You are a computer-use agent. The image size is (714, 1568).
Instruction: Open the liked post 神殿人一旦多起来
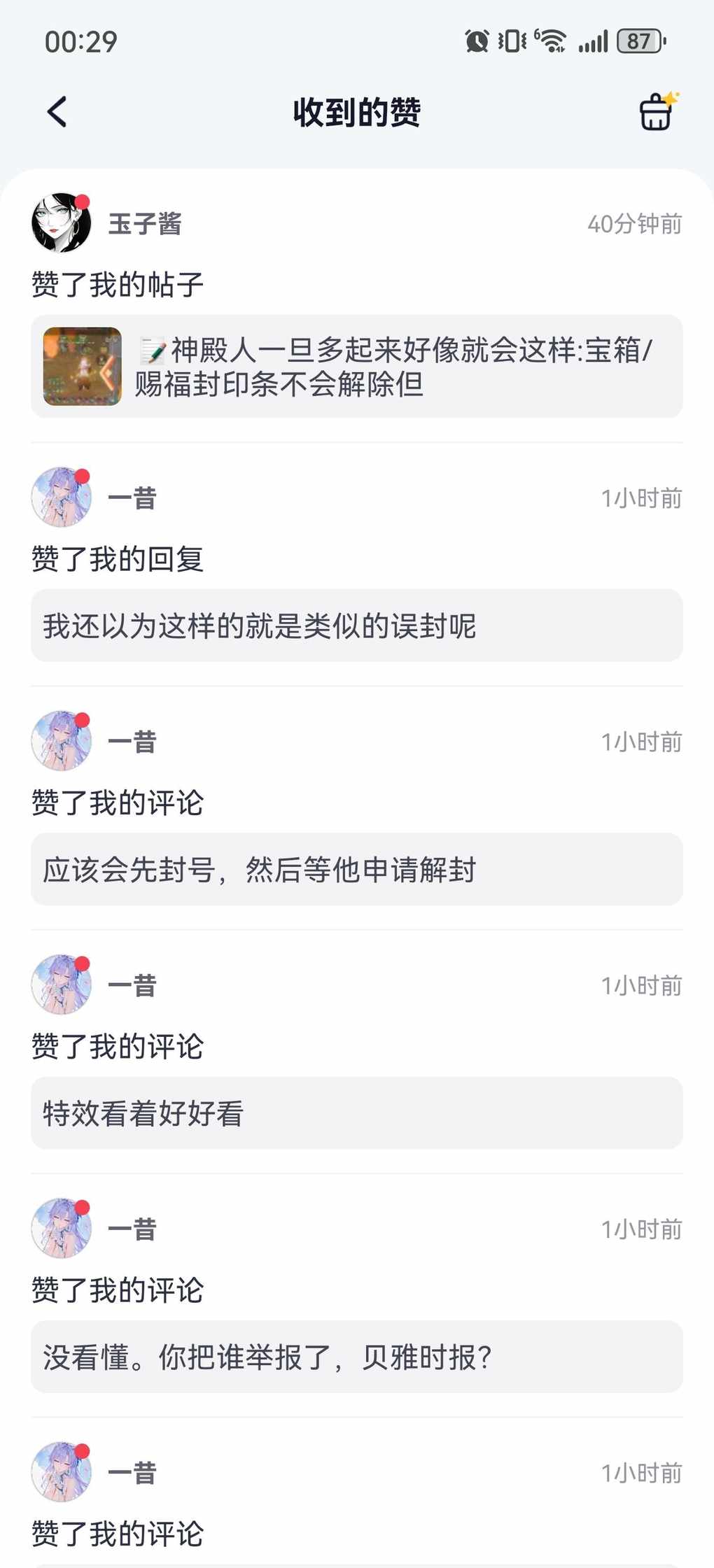click(356, 367)
